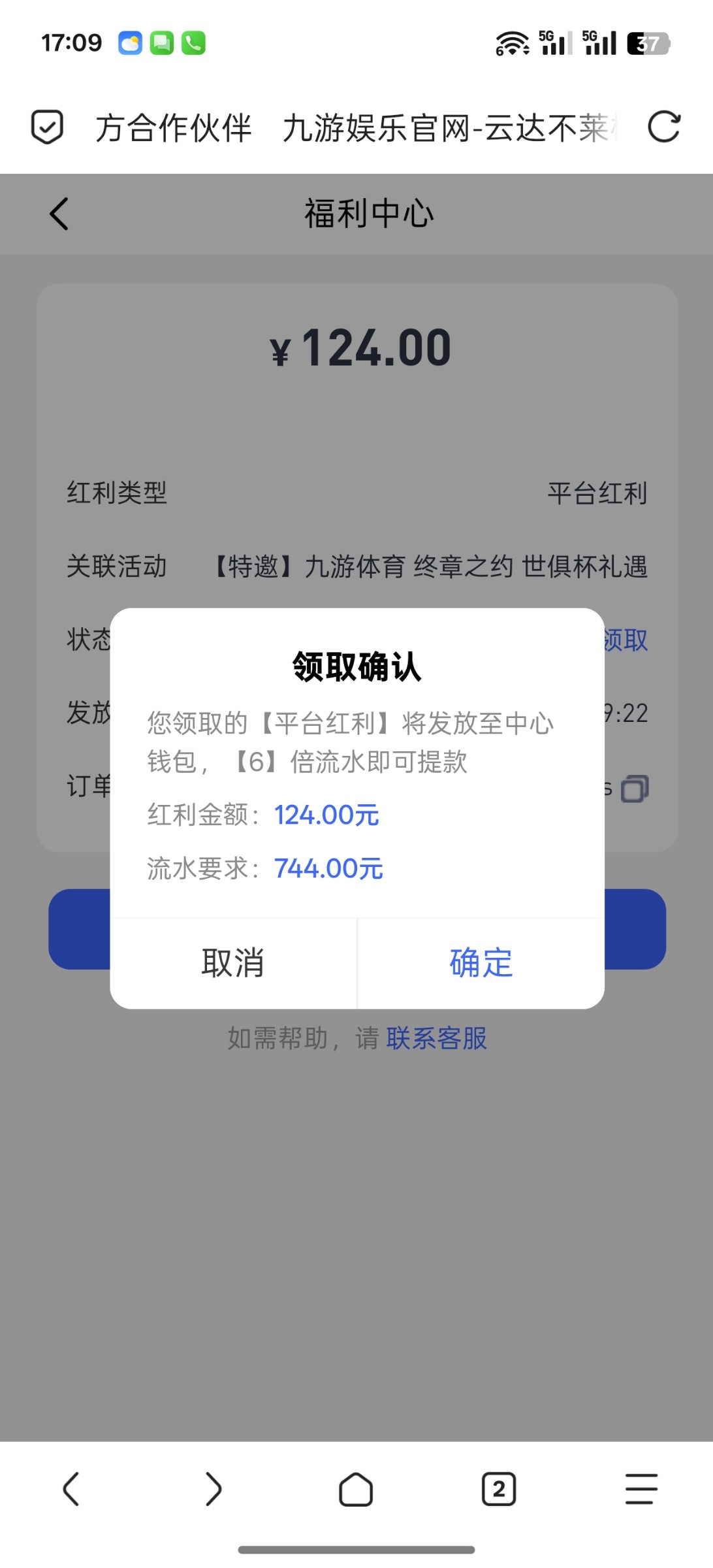Go forward in browser history
713x1568 pixels.
pyautogui.click(x=214, y=1489)
